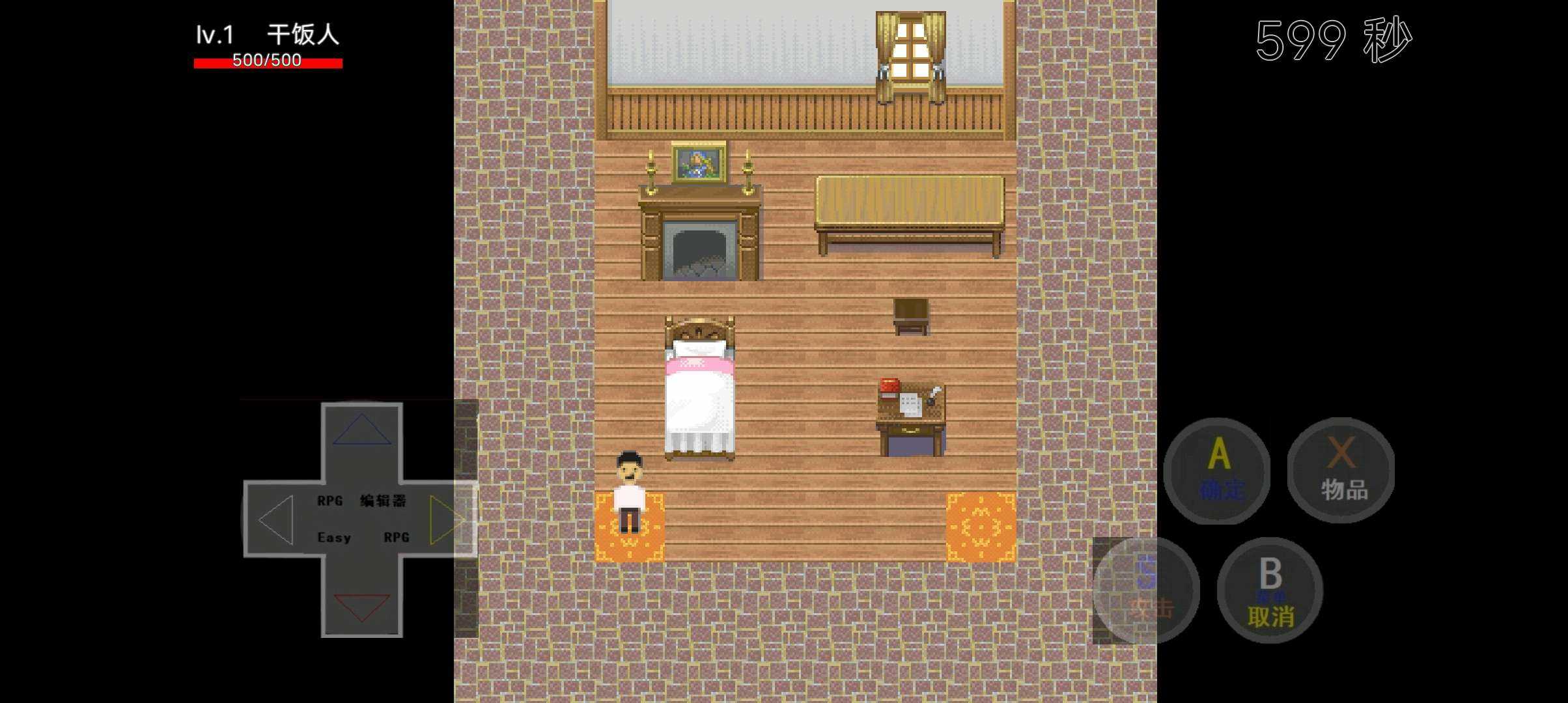The image size is (1568, 703).
Task: Tap the left arrow on the D-pad
Action: [276, 519]
